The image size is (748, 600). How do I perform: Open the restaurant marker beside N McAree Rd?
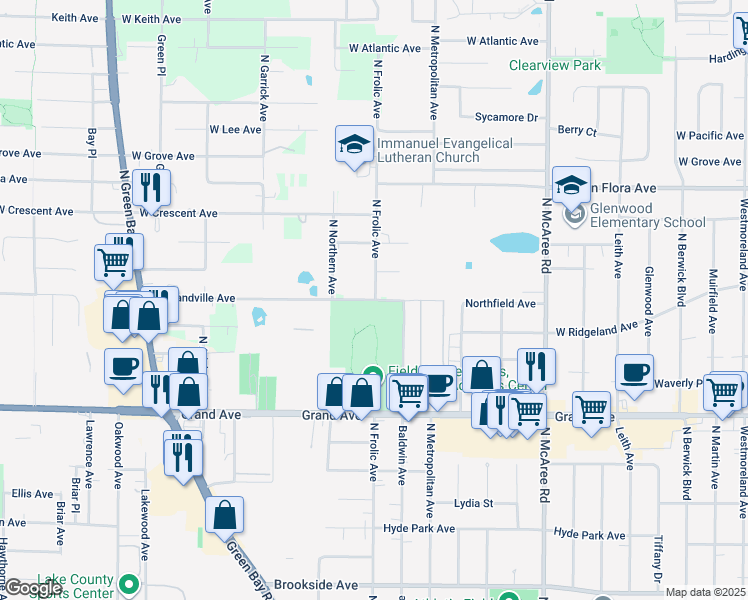click(536, 368)
